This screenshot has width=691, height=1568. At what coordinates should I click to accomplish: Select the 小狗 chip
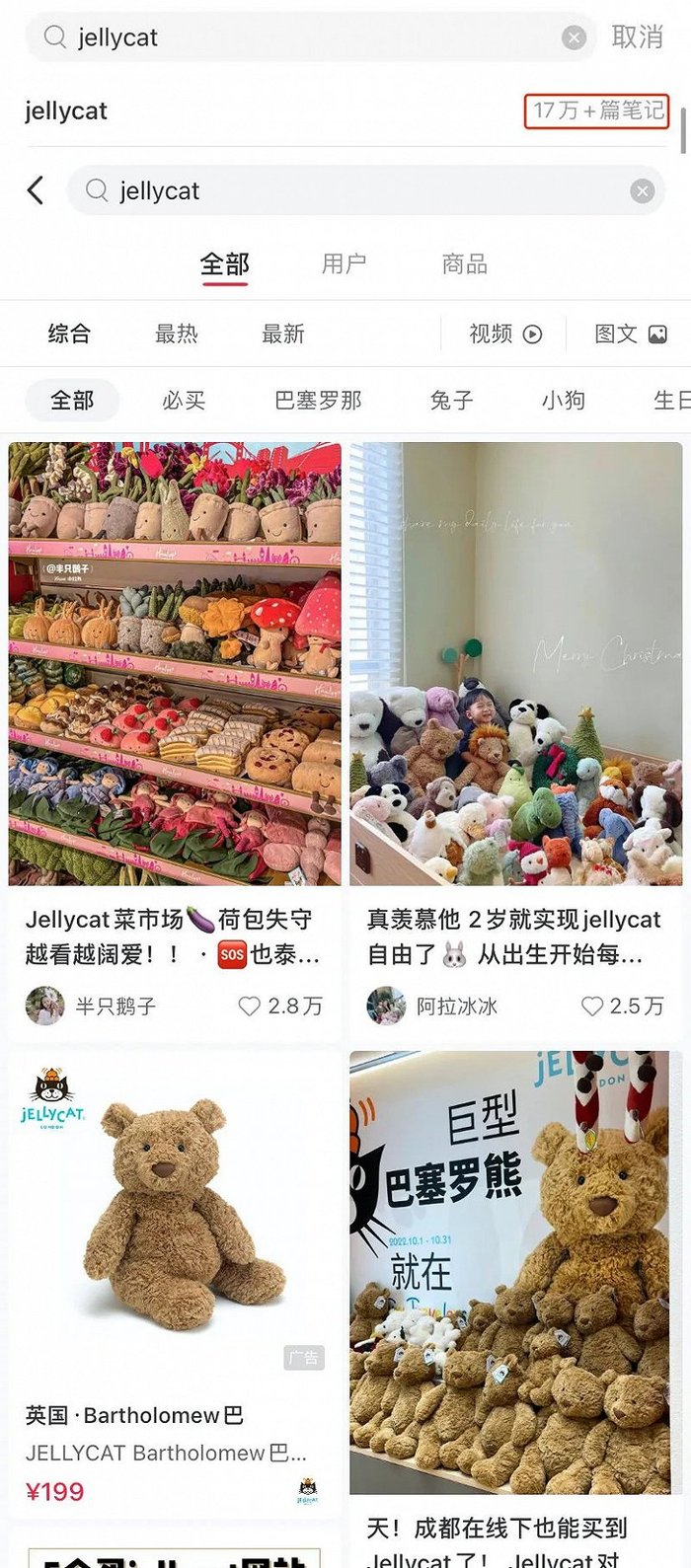tap(563, 401)
